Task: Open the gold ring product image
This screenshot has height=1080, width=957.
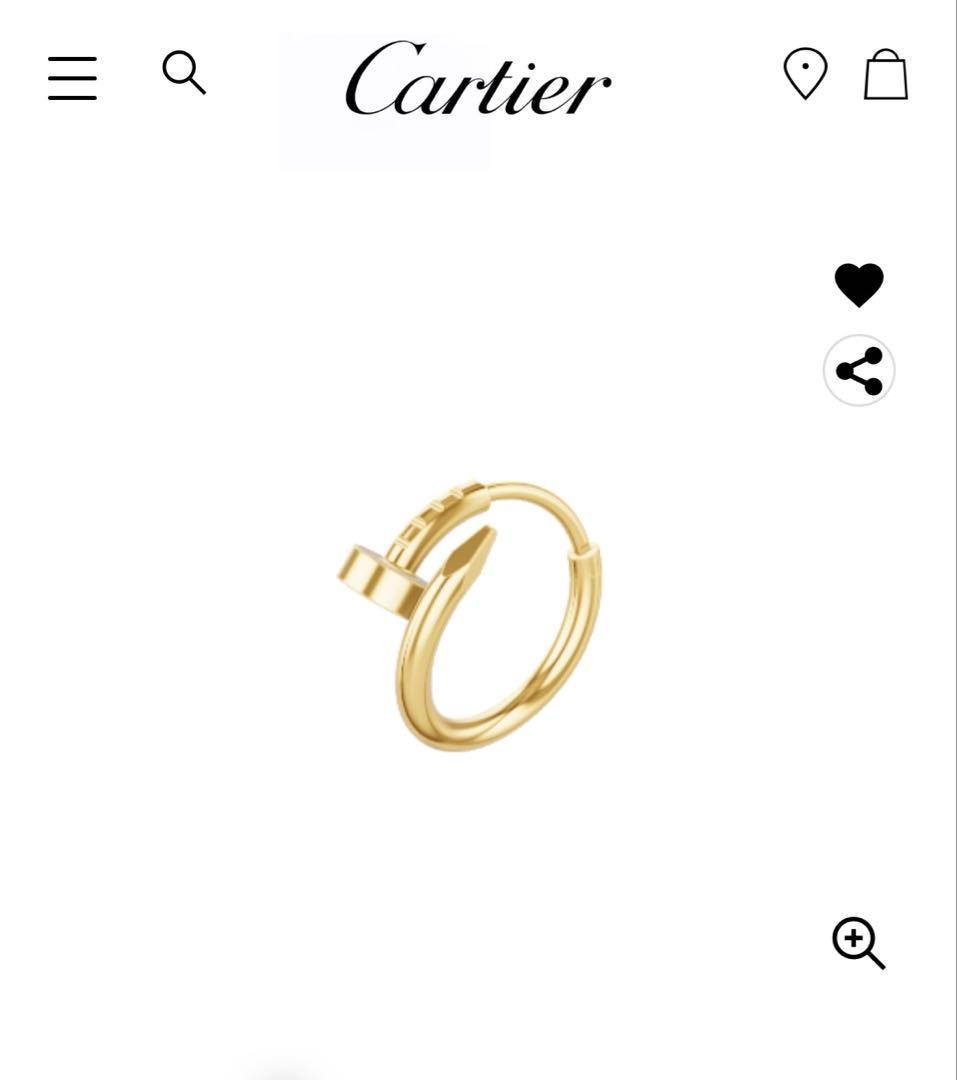Action: pyautogui.click(x=472, y=615)
